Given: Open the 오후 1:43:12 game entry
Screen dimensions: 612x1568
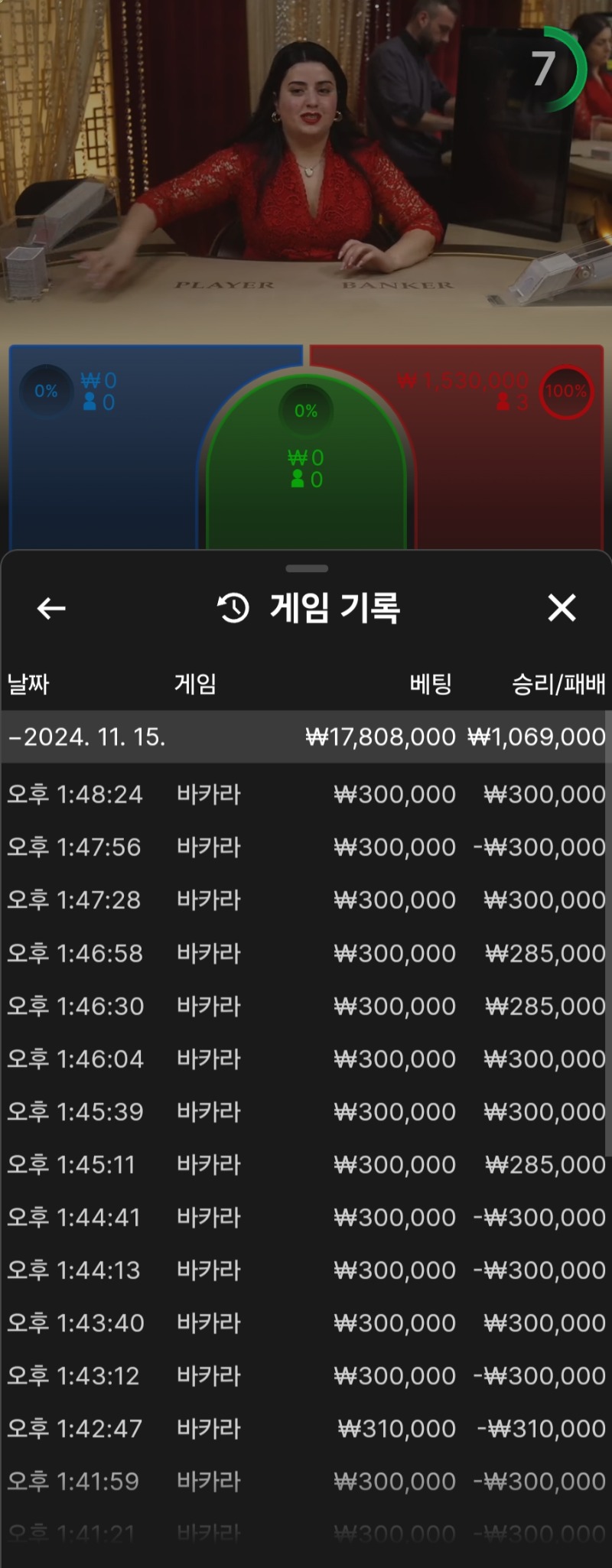Looking at the screenshot, I should click(306, 1375).
